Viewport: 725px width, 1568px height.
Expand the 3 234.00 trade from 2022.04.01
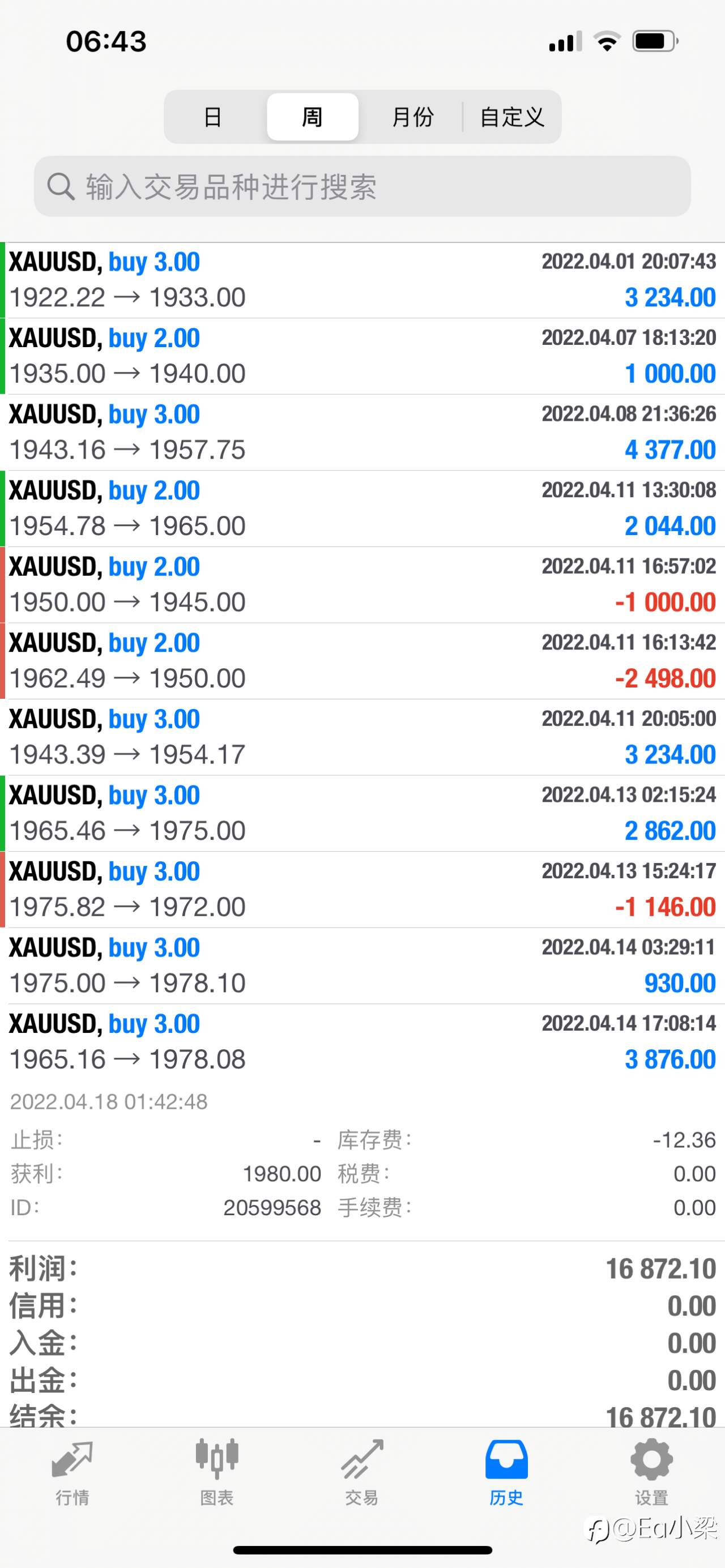click(x=362, y=280)
